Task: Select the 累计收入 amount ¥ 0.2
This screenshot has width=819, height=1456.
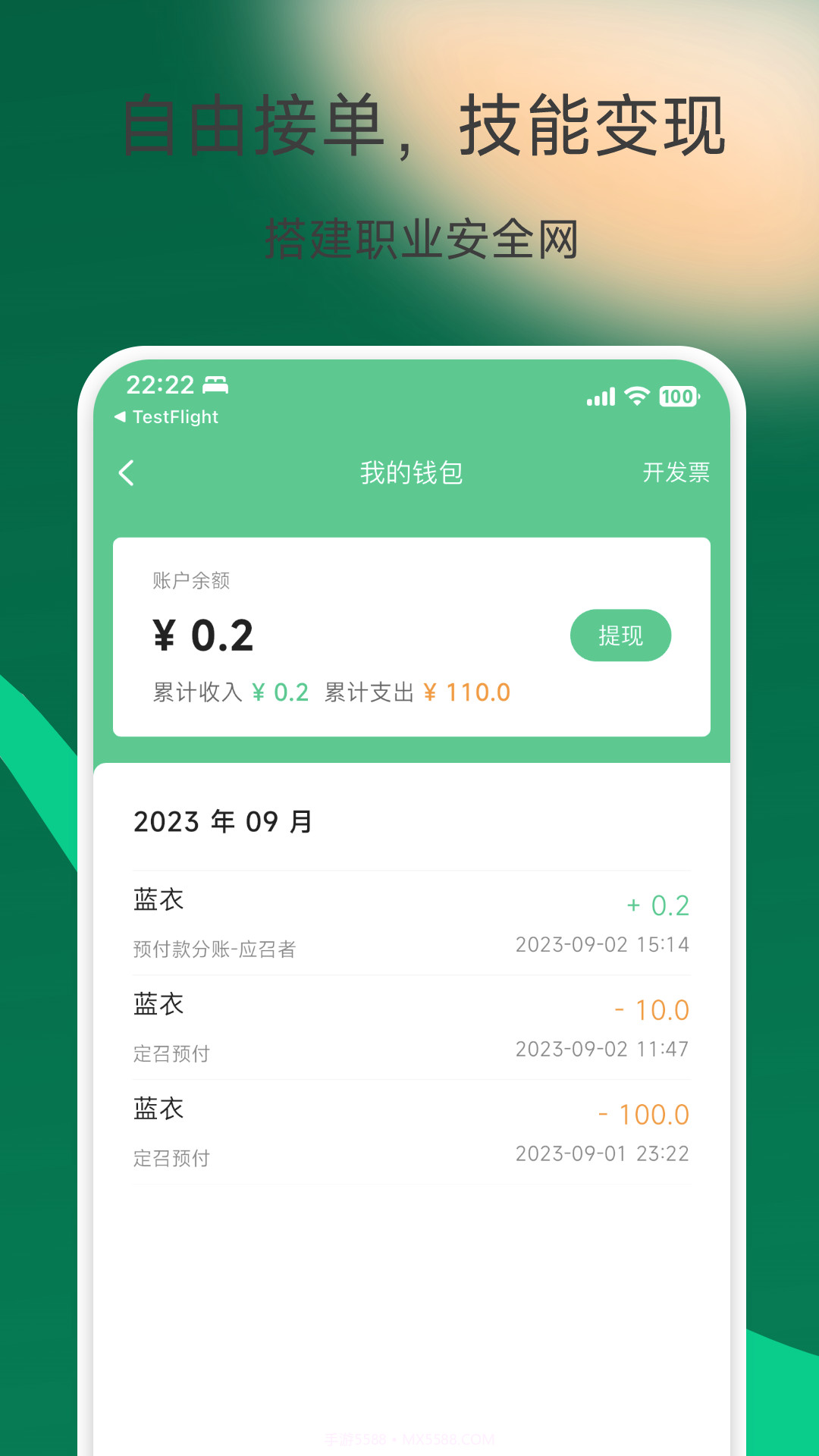Action: point(281,692)
